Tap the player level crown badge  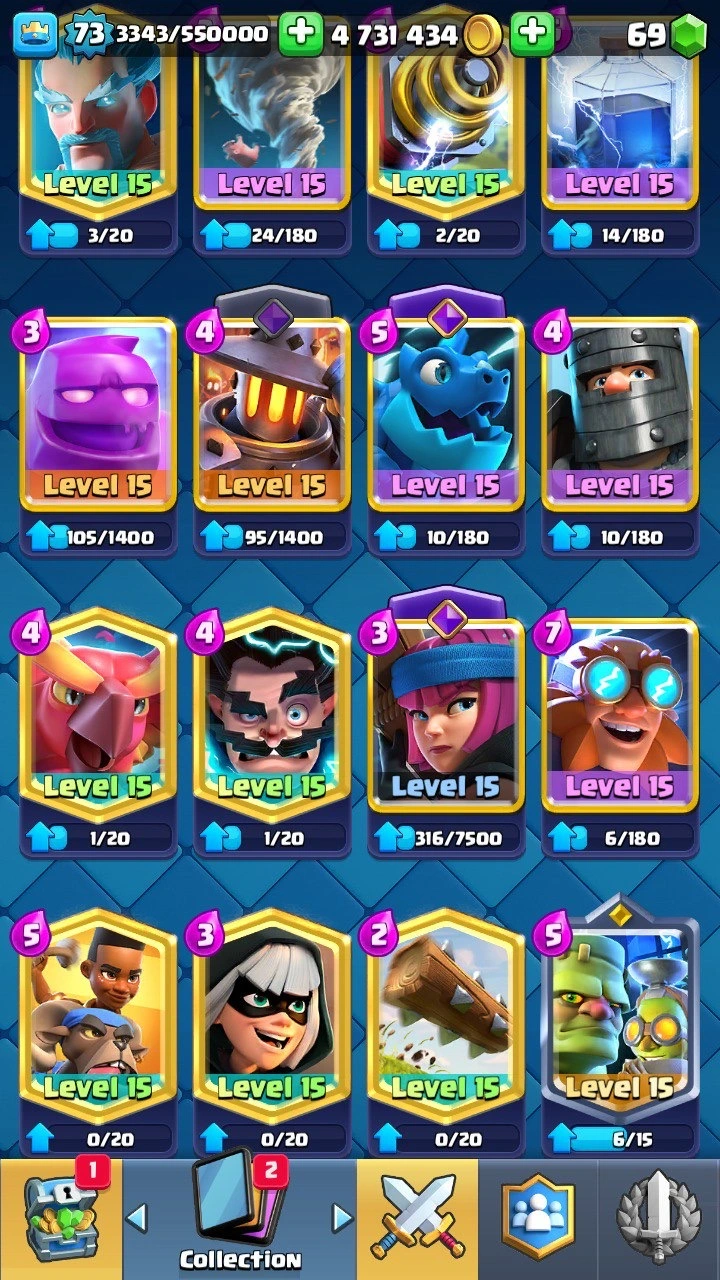[33, 35]
